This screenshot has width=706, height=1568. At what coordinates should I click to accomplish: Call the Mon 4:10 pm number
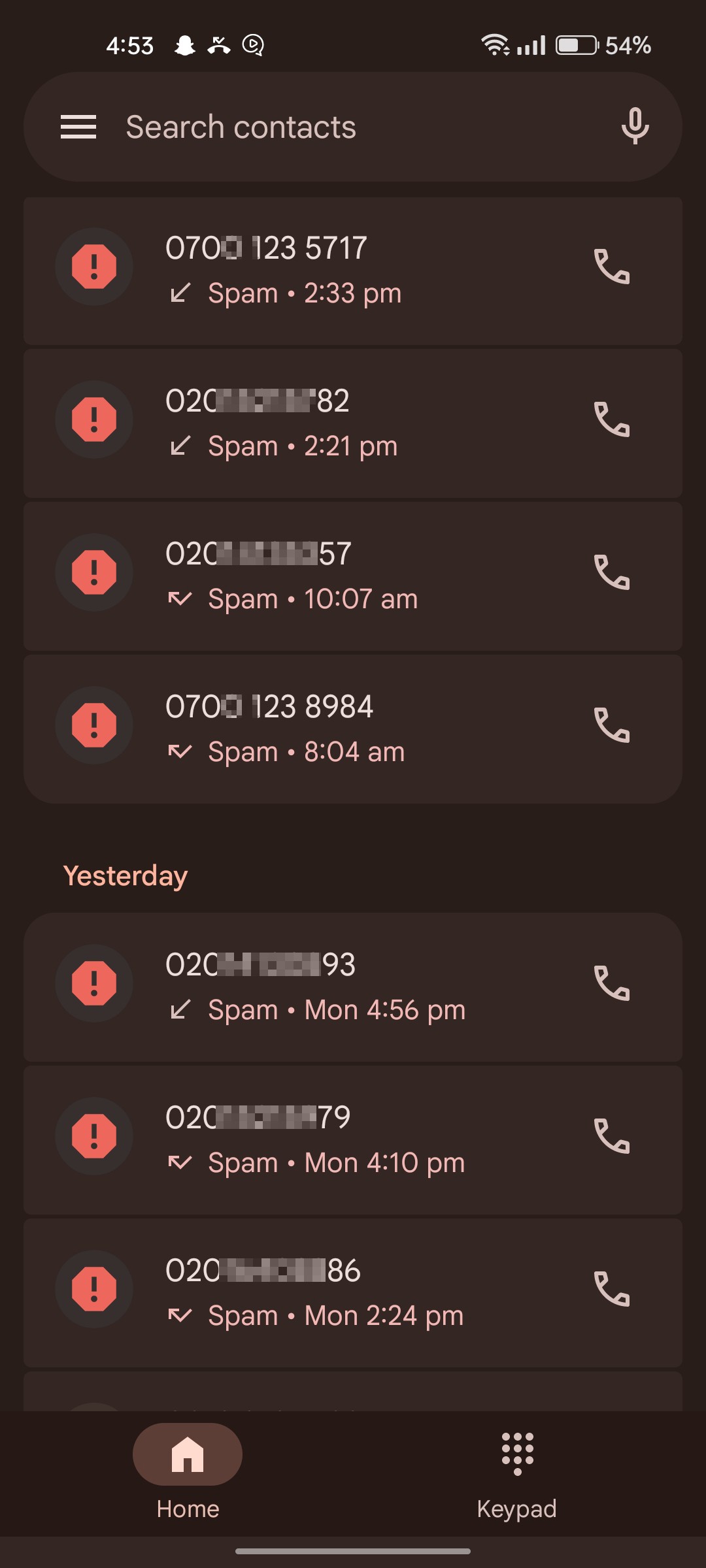612,1136
